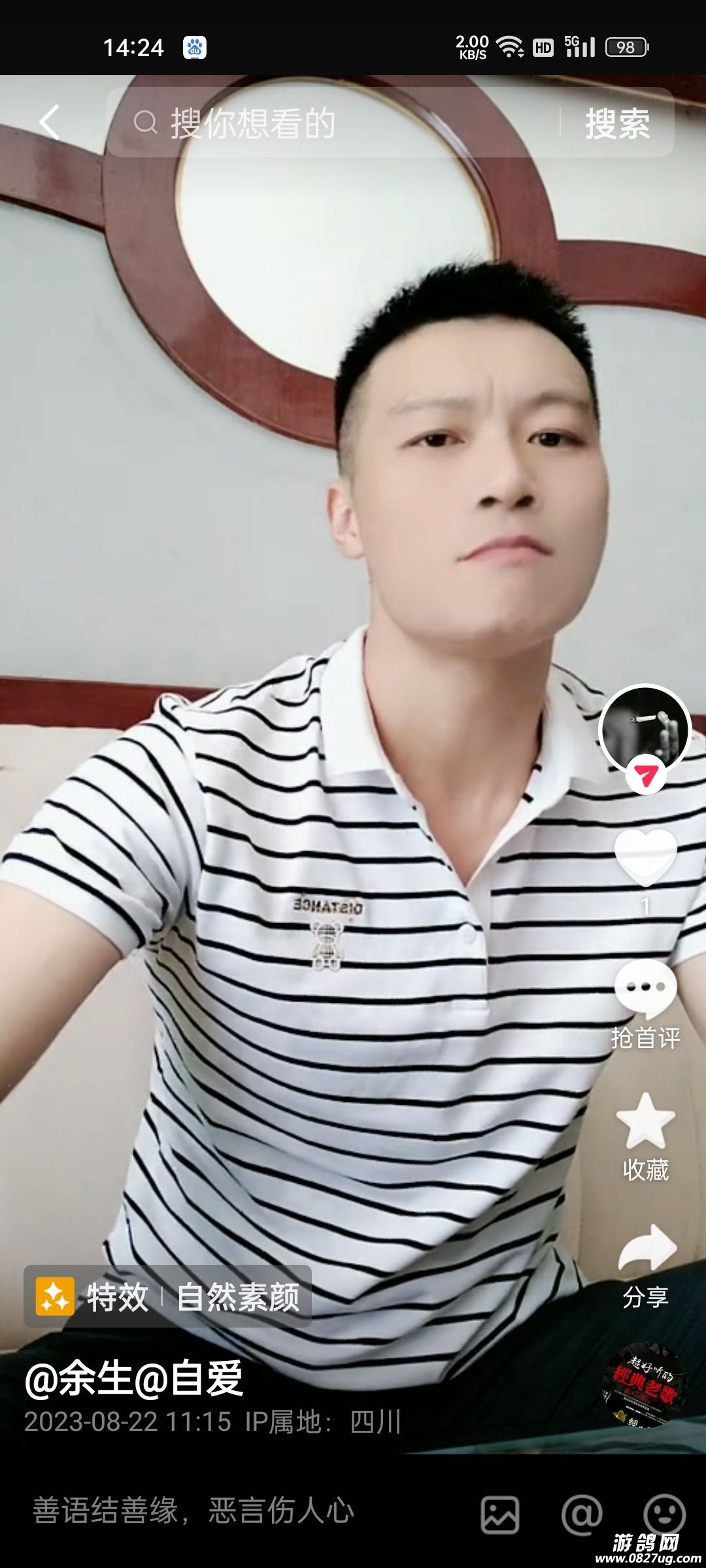The image size is (706, 1568).
Task: Mention a user with the @ icon
Action: 582,1514
